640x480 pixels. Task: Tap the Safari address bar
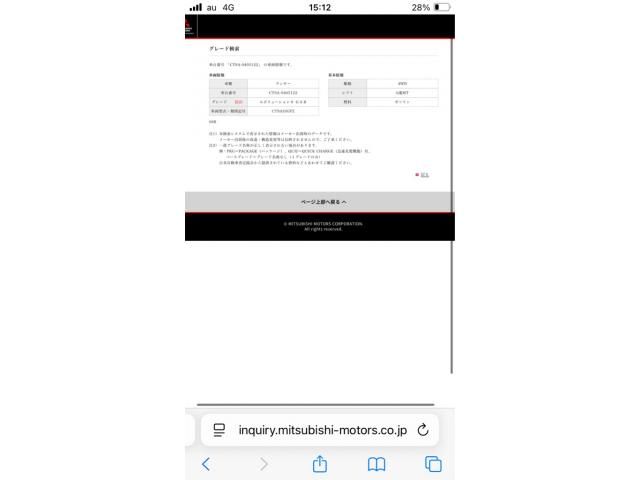[x=322, y=430]
